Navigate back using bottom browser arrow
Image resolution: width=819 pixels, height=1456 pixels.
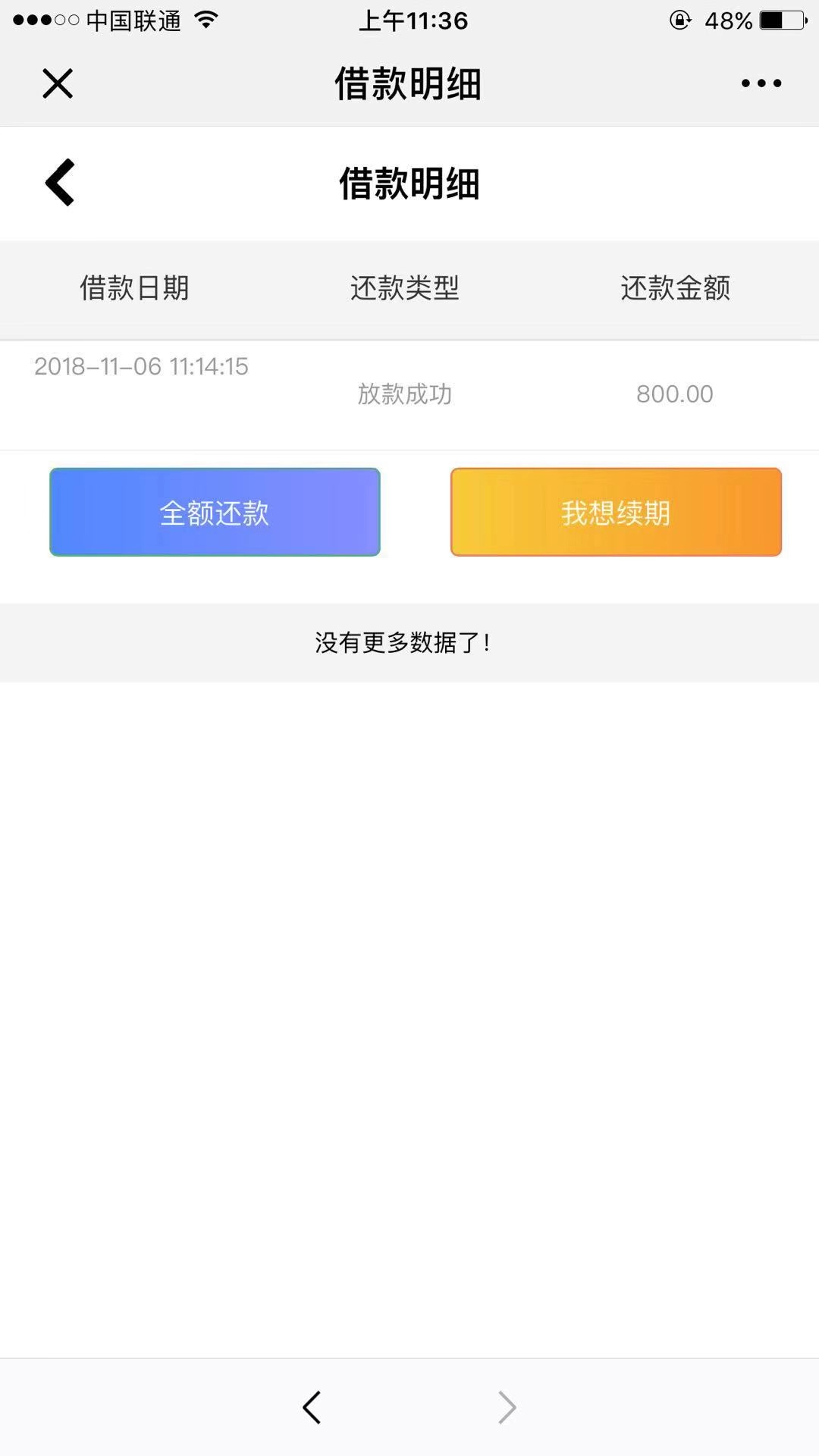[x=312, y=1407]
